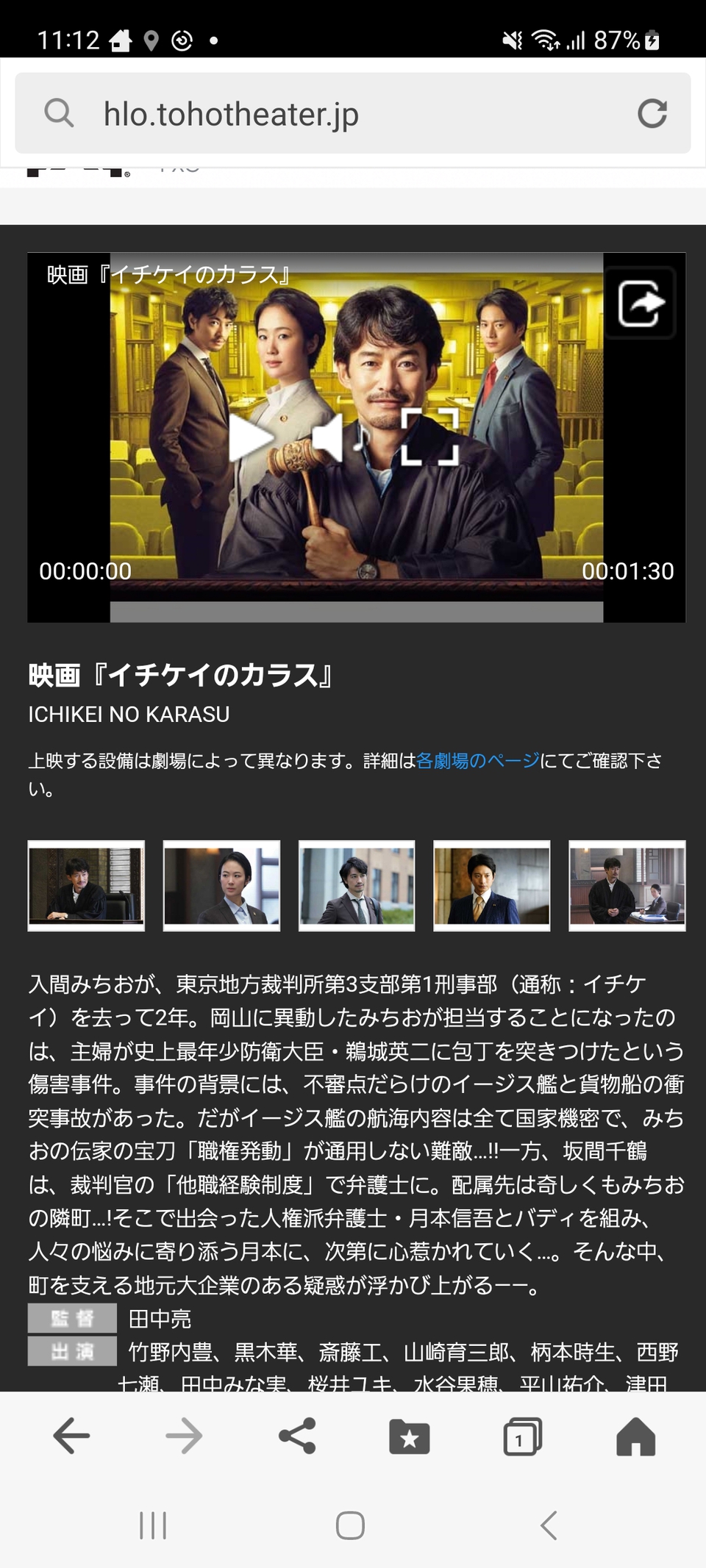This screenshot has width=706, height=1568.
Task: Open the tabs switcher
Action: [x=523, y=1436]
